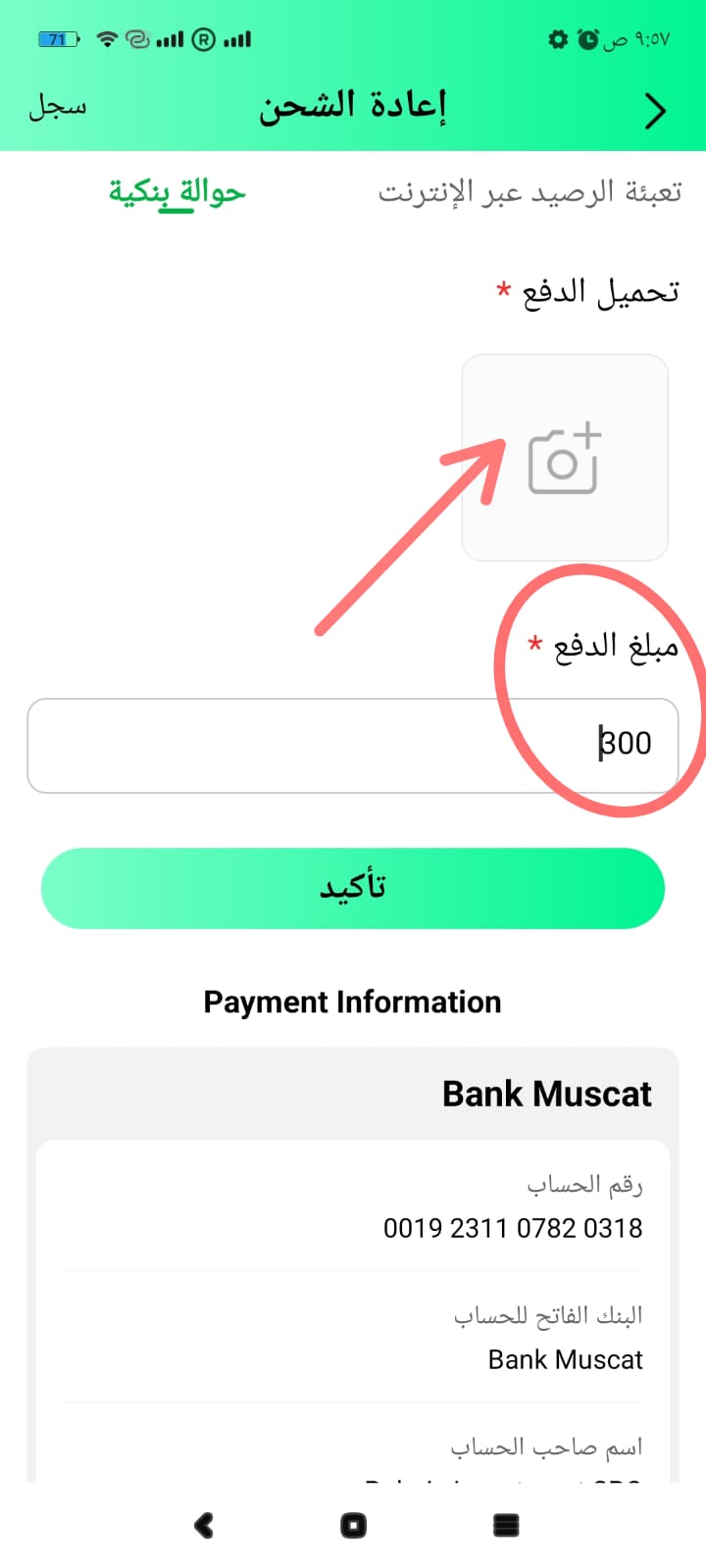Switch to the تعبئة الرصيد عبر الإنترنت tab
The height and width of the screenshot is (1568, 706).
click(529, 192)
